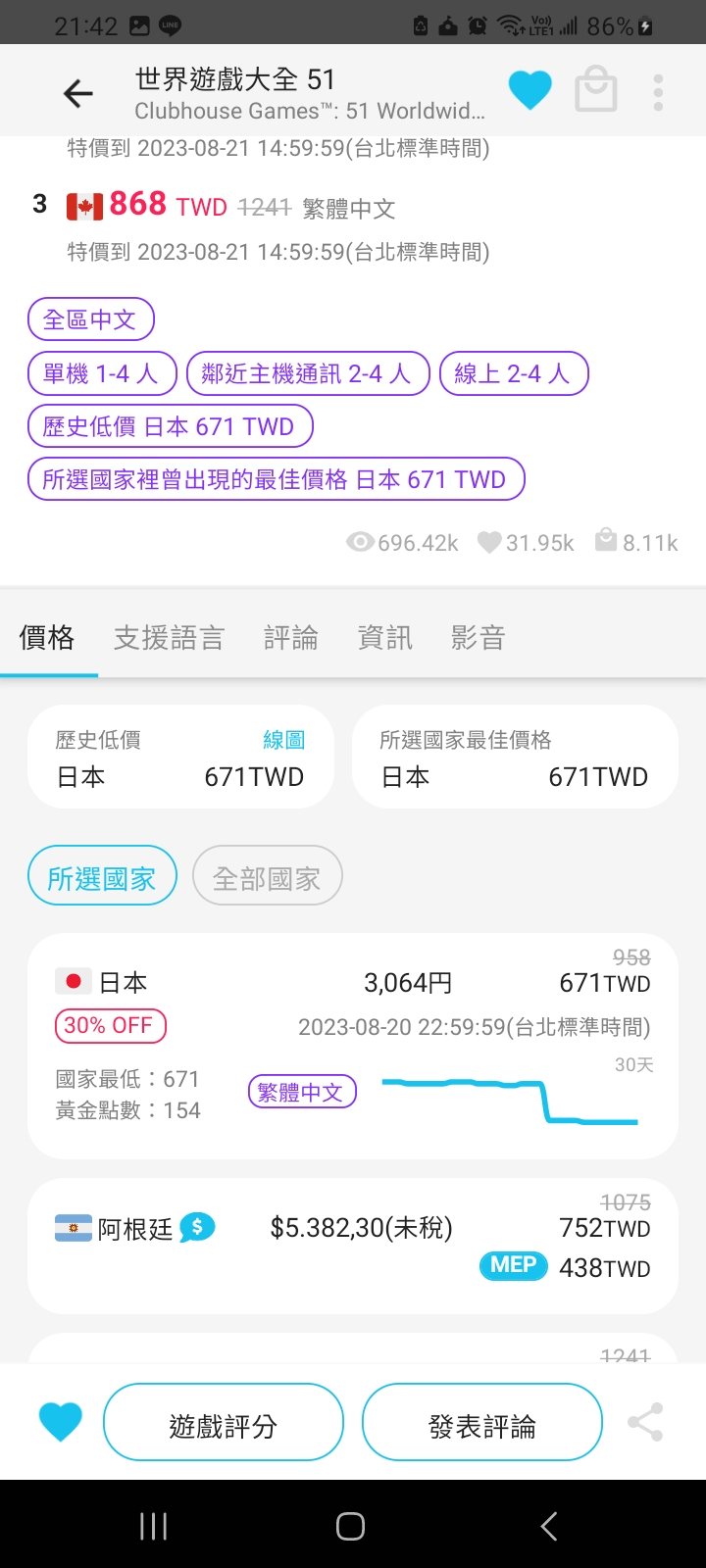The image size is (706, 1568).
Task: Select the 全部國家 filter
Action: coord(268,876)
